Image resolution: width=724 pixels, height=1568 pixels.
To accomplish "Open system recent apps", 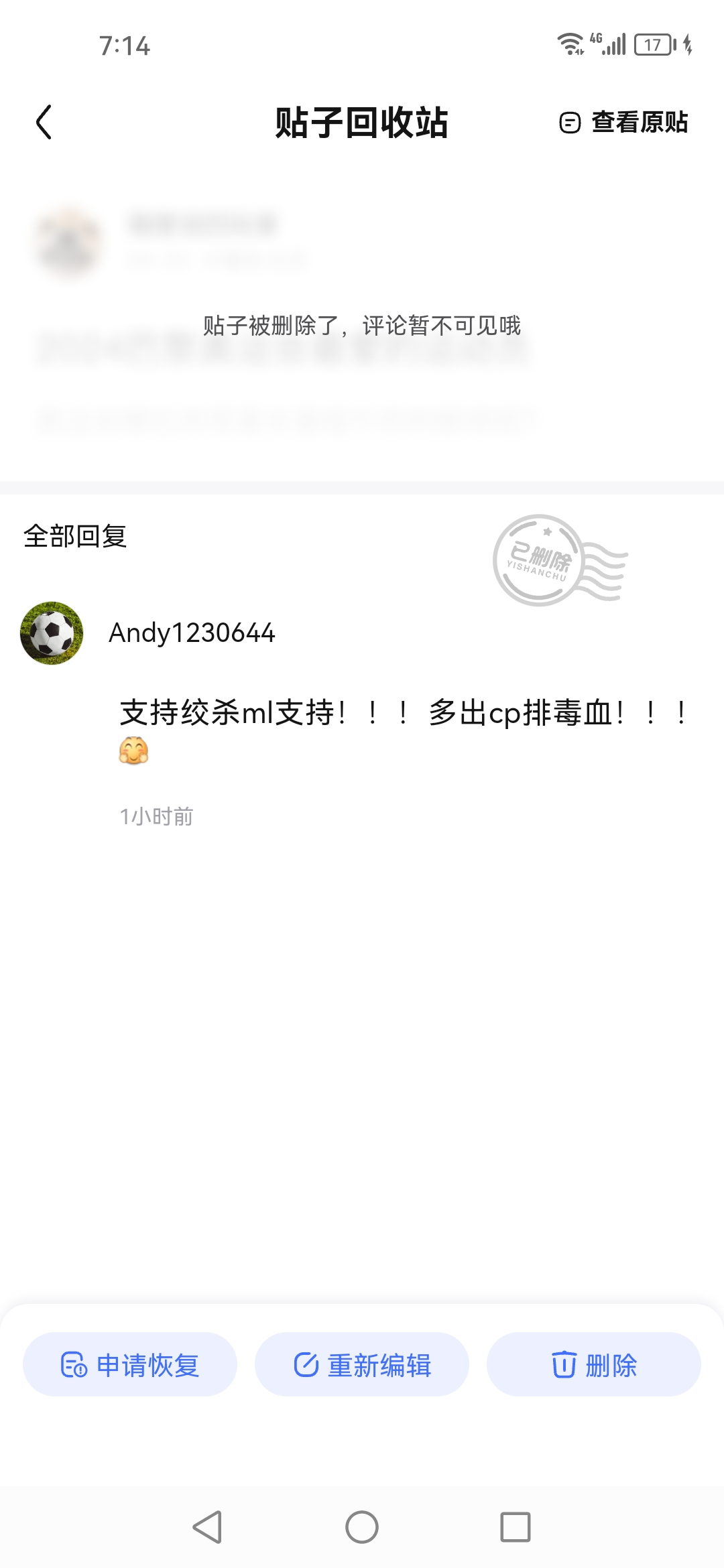I will click(515, 1527).
